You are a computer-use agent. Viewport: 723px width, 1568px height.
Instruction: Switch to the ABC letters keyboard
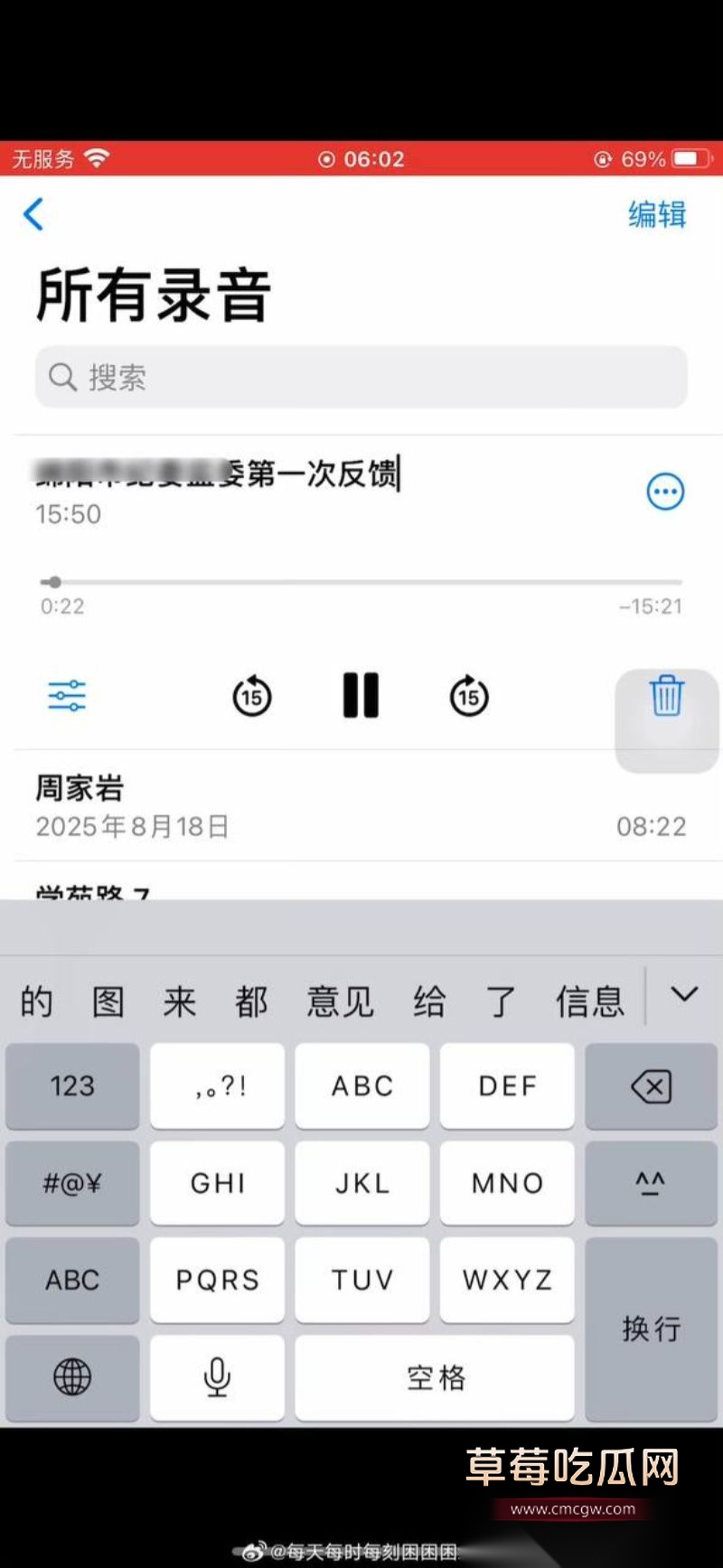click(x=71, y=1281)
